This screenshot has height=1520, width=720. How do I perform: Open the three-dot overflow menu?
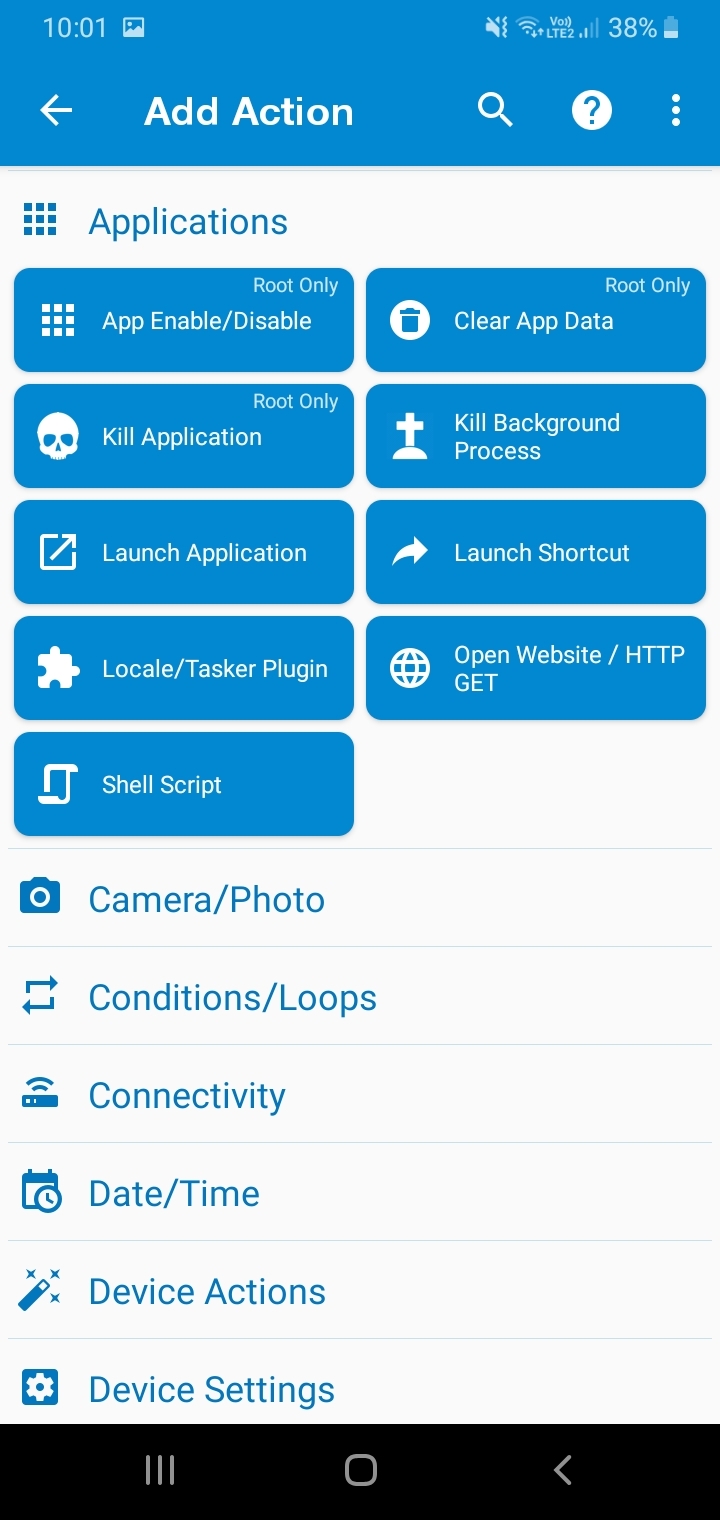coord(675,110)
